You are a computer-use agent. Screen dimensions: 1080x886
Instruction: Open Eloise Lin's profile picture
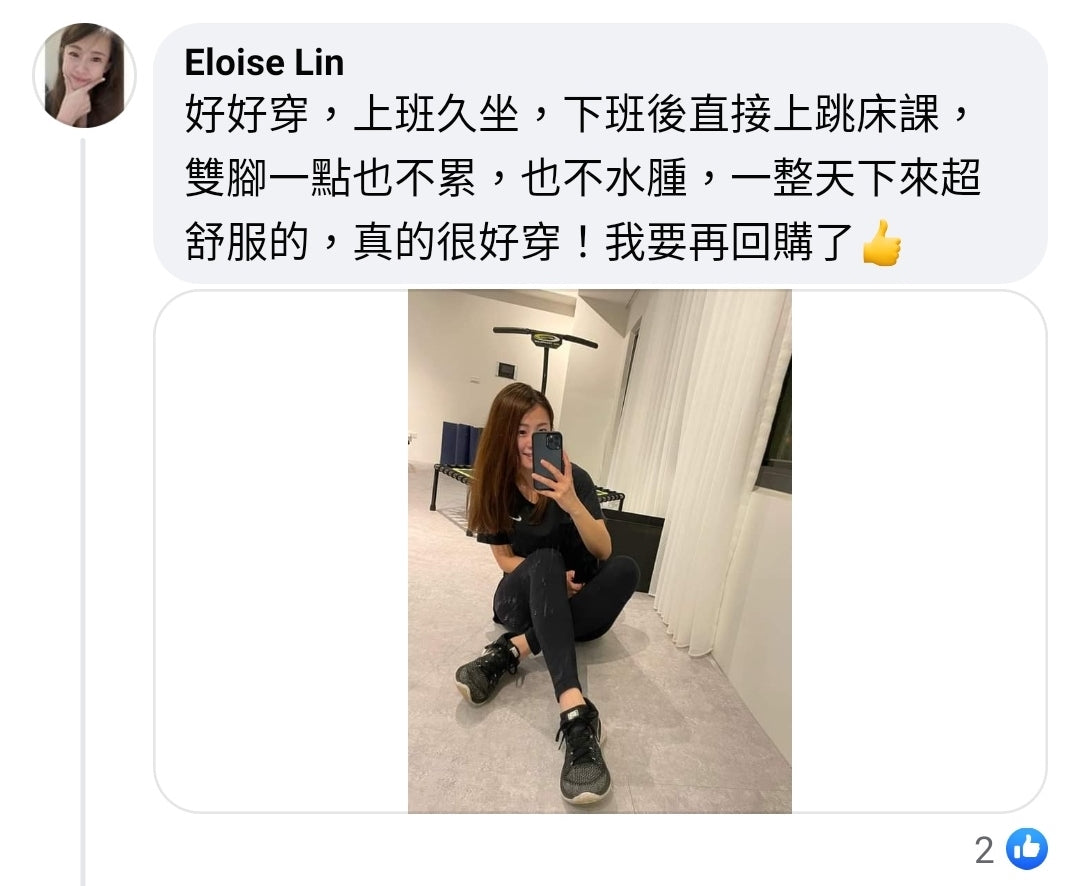click(84, 75)
